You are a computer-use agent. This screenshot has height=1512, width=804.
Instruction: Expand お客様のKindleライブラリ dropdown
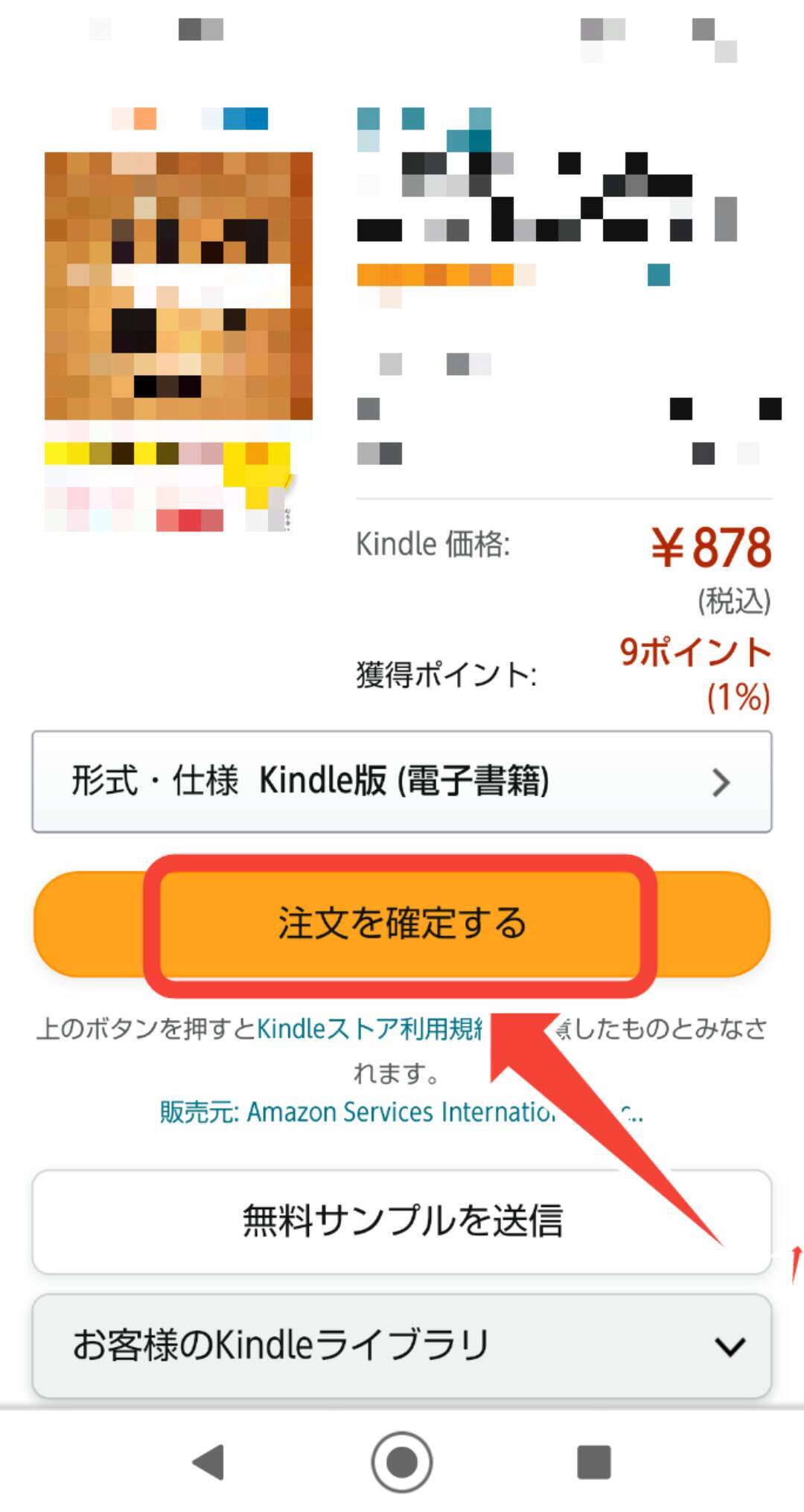click(x=401, y=1346)
